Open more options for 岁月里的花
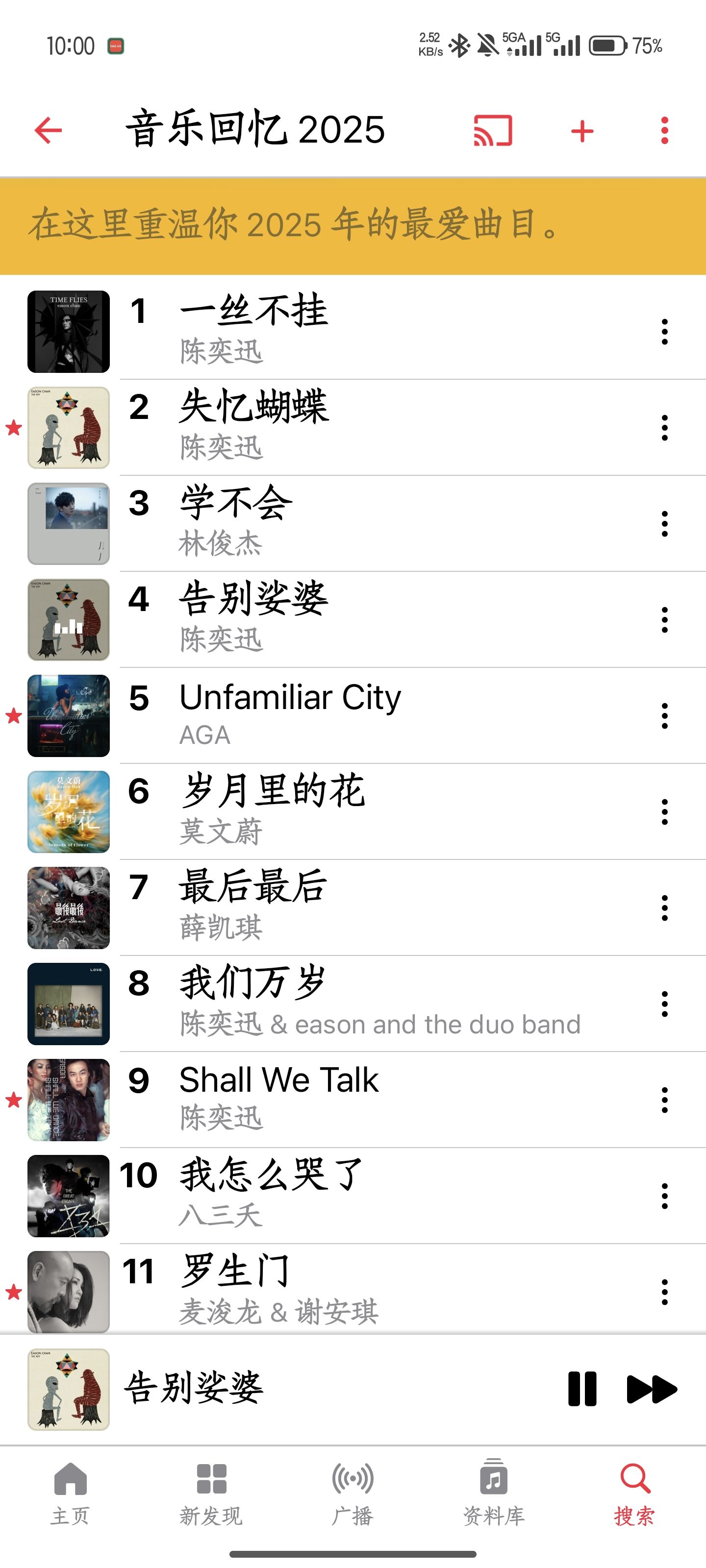The width and height of the screenshot is (706, 1568). 664,812
